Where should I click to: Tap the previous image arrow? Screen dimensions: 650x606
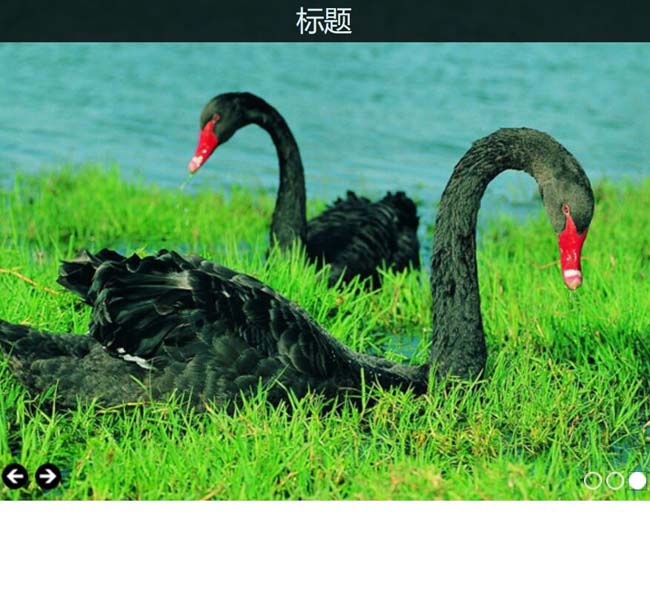pyautogui.click(x=14, y=477)
